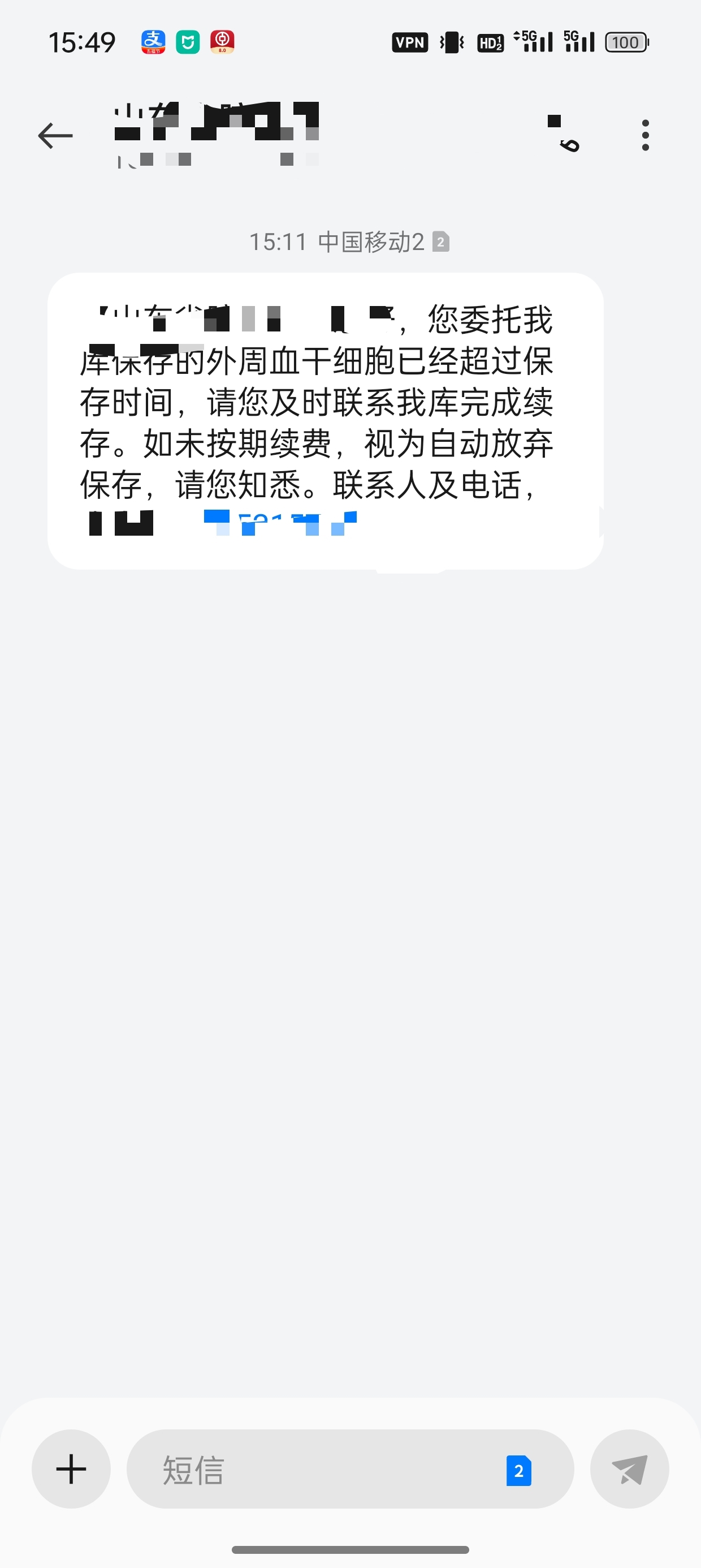701x1568 pixels.
Task: Open the plus attachment button
Action: tap(71, 1469)
